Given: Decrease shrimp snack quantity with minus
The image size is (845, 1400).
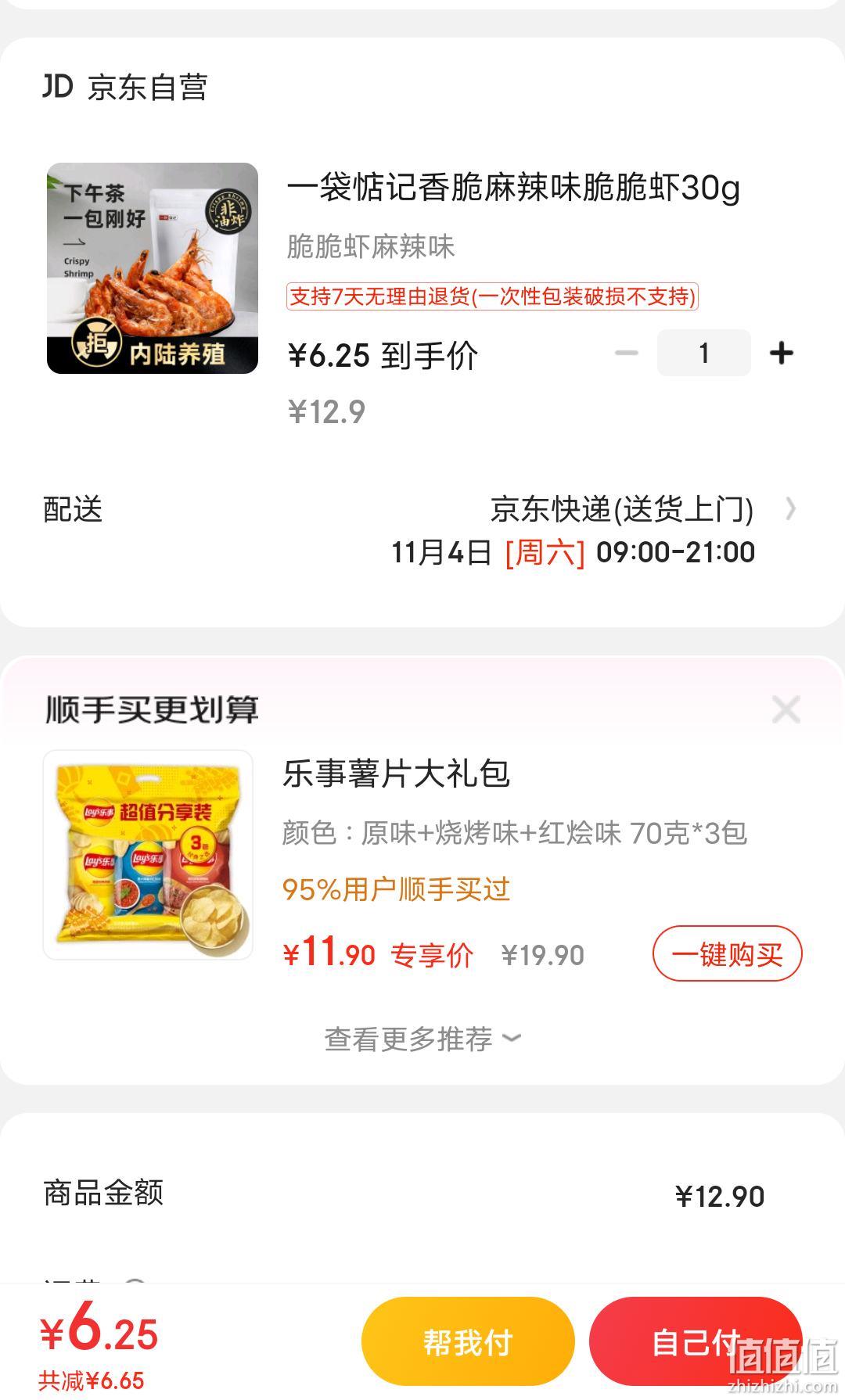Looking at the screenshot, I should (627, 354).
